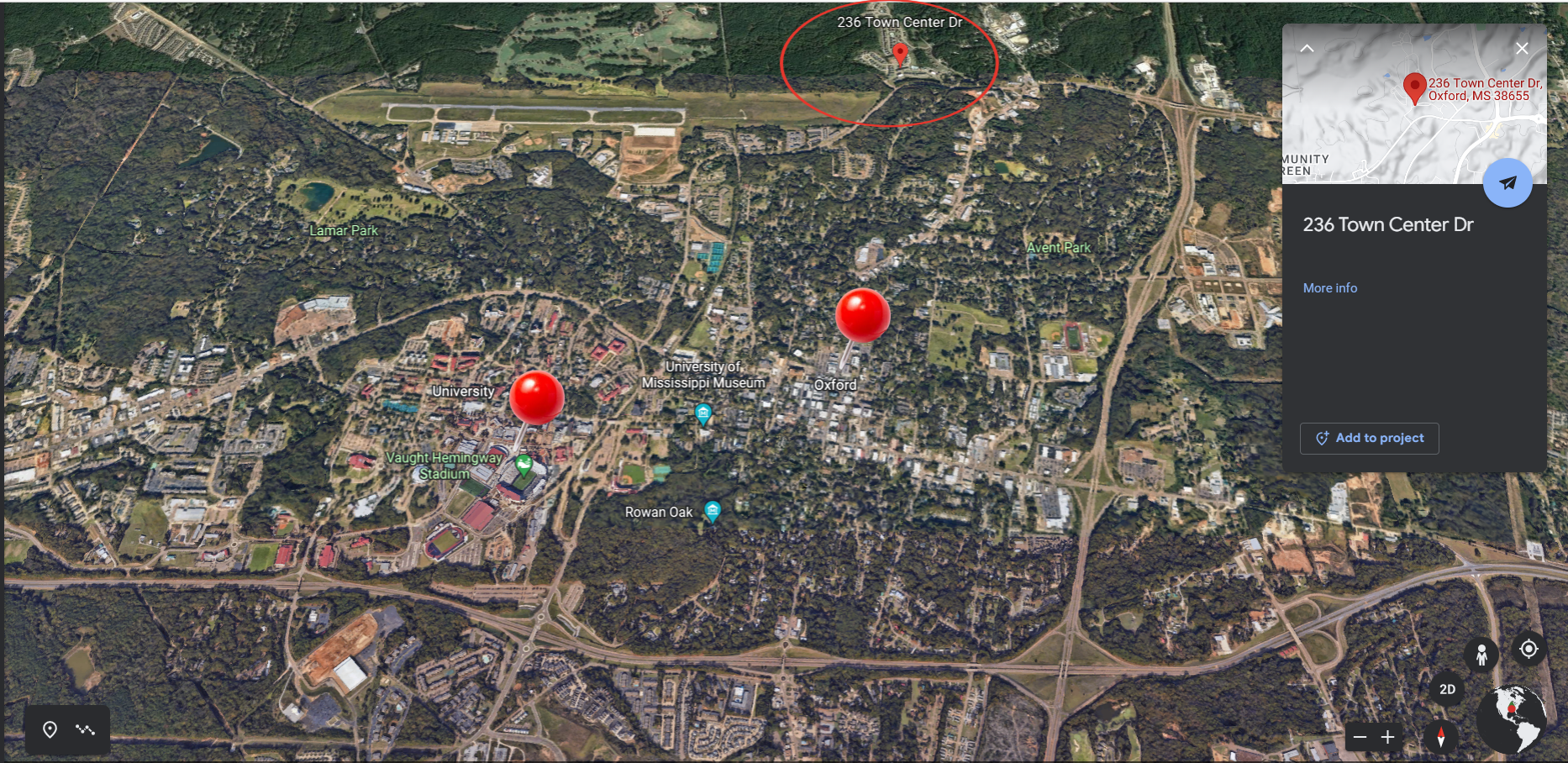
Task: Open the Rowan Oak map marker
Action: click(713, 510)
